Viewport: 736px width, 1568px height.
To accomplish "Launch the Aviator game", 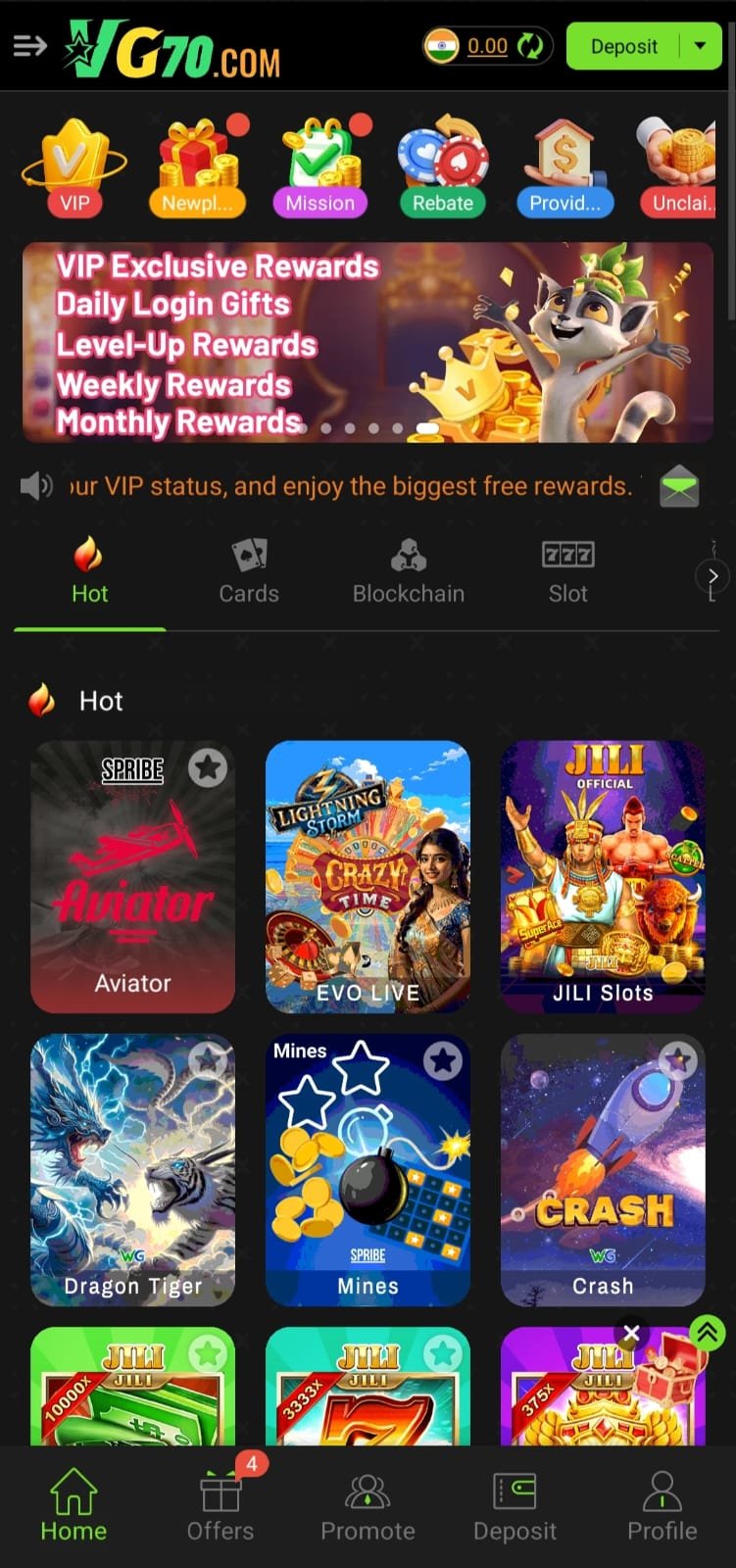I will coord(132,877).
